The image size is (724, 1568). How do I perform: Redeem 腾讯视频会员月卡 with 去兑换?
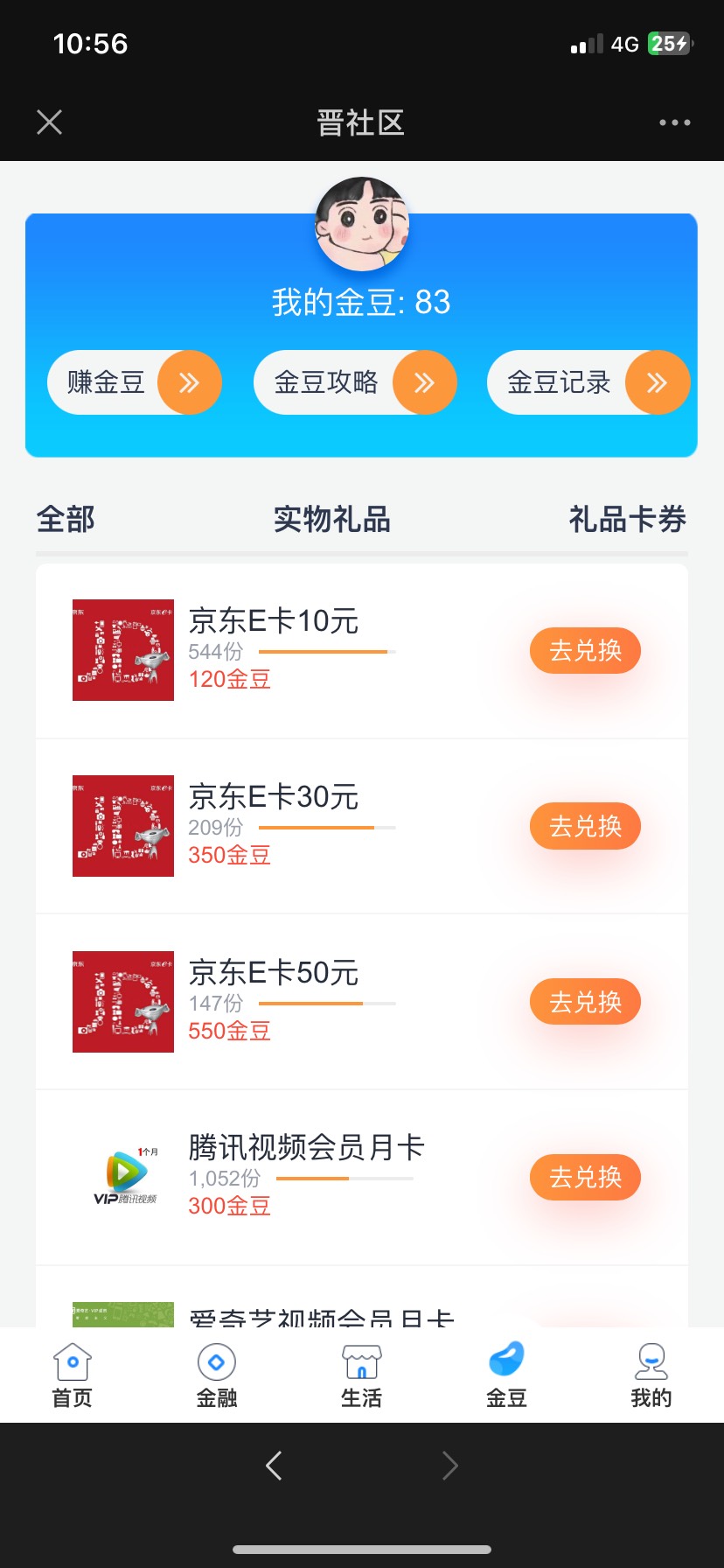pyautogui.click(x=585, y=1177)
